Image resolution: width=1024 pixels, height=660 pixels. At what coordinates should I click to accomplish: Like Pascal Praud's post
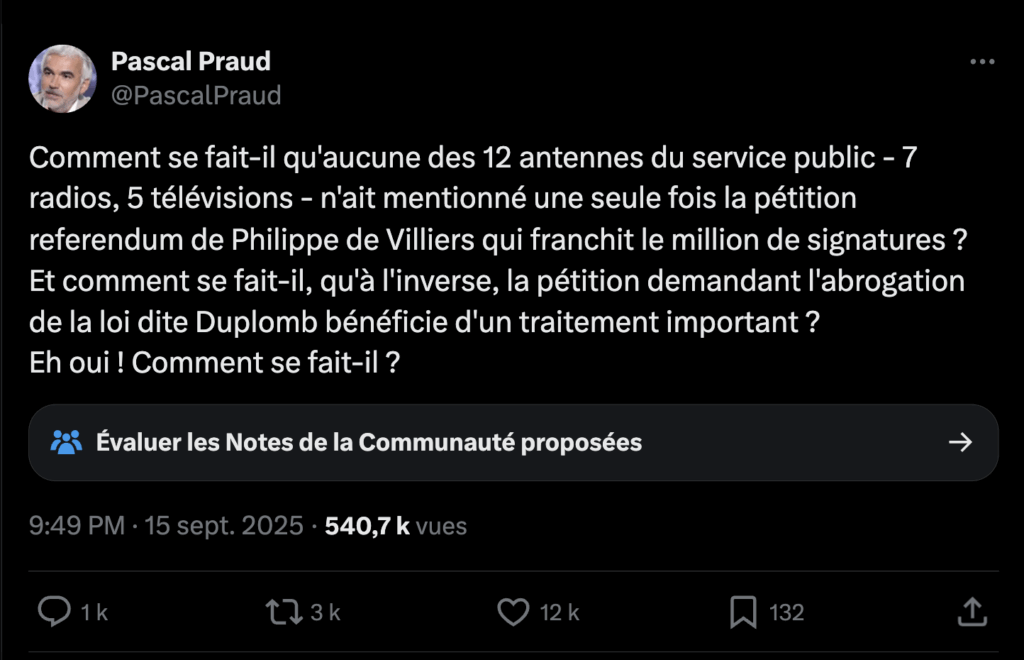pyautogui.click(x=513, y=612)
